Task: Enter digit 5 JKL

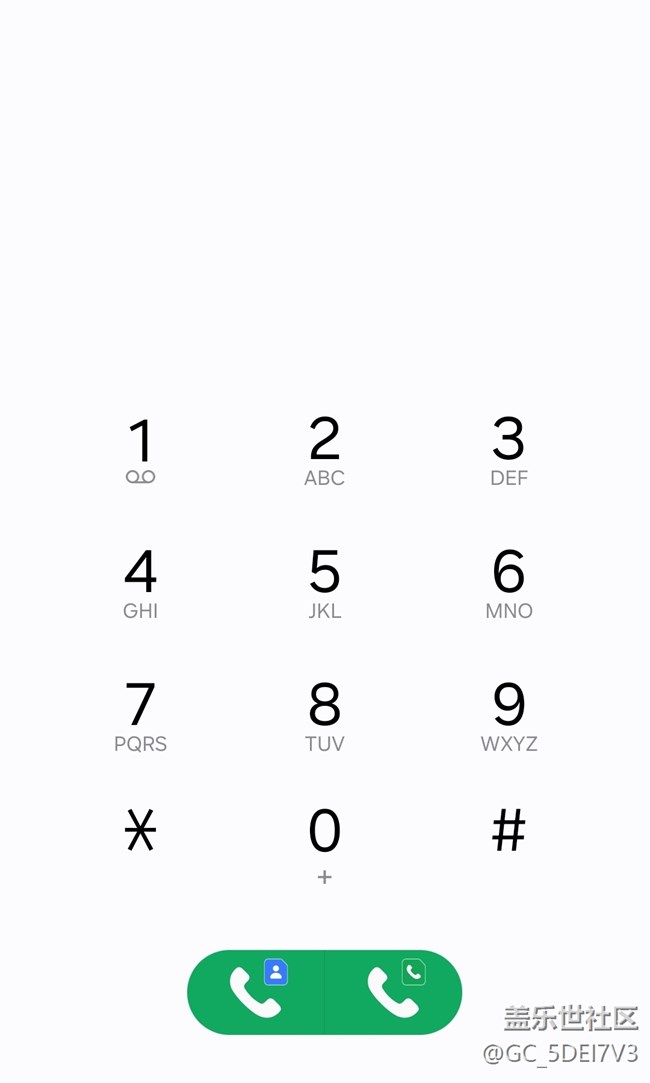Action: [324, 584]
